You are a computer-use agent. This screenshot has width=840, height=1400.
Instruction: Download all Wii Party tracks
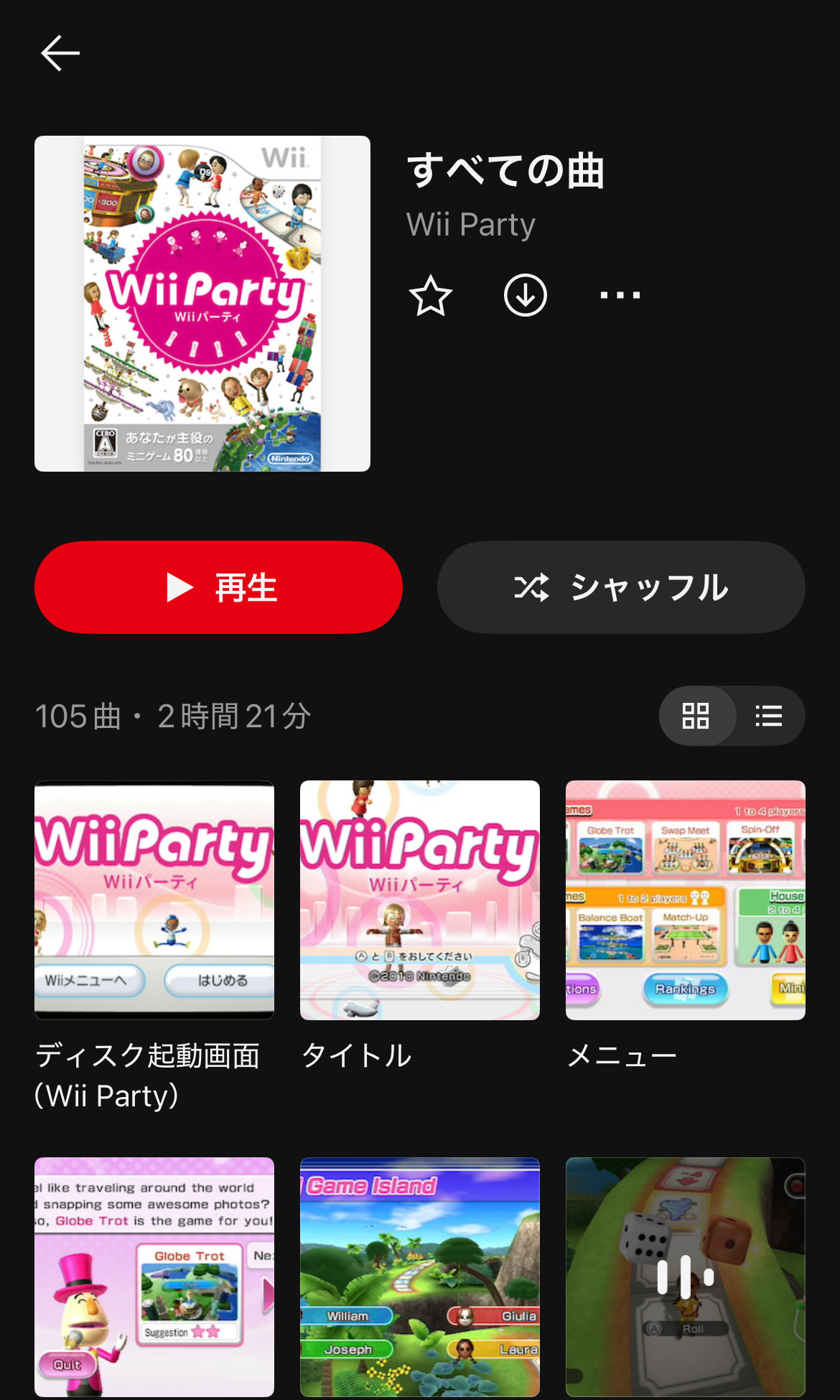tap(526, 295)
